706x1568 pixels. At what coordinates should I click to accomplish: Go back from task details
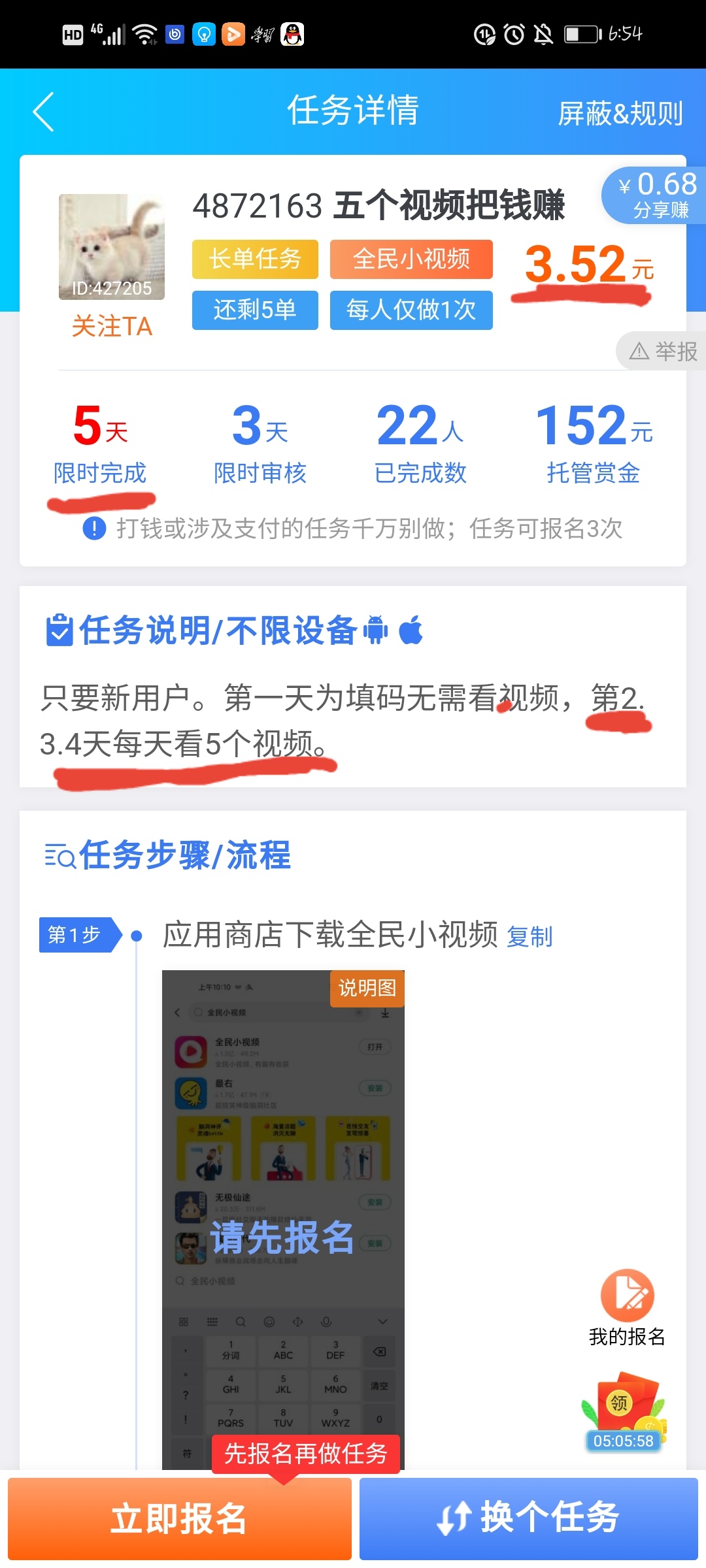[44, 112]
